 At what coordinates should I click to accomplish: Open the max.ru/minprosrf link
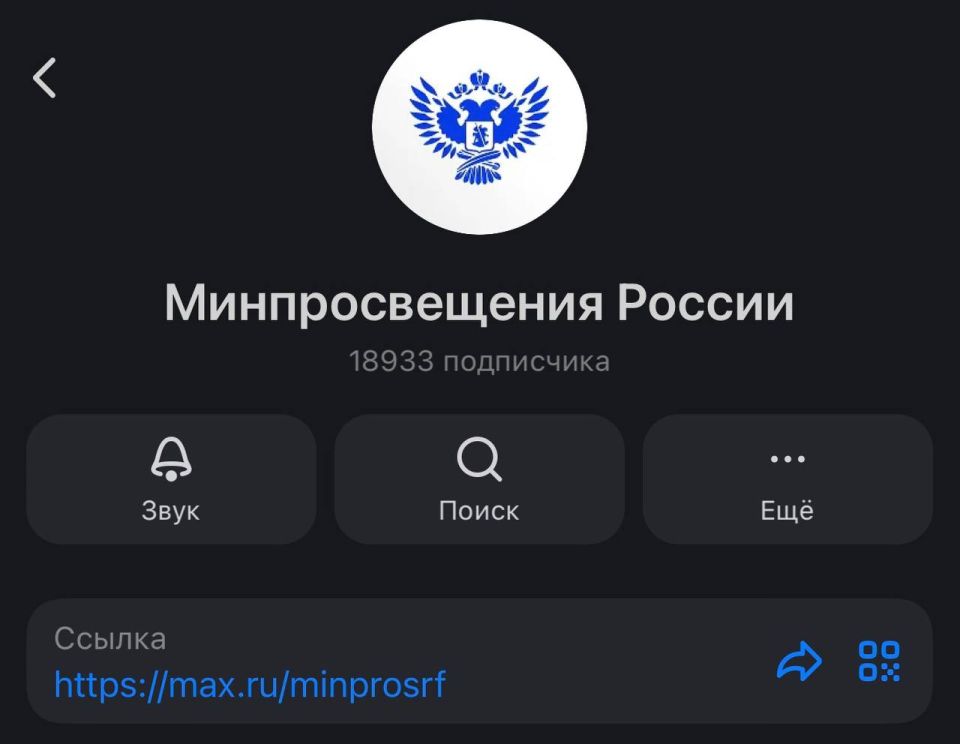click(x=250, y=685)
